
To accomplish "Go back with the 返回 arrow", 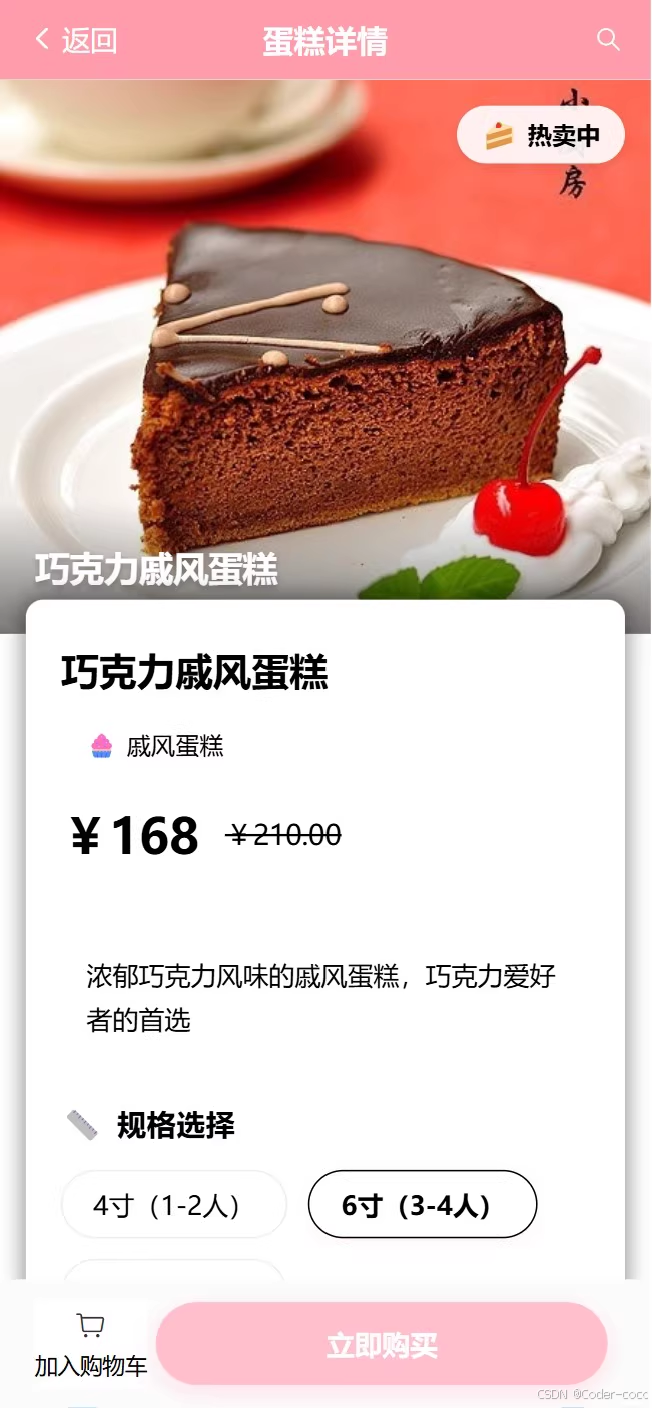I will [x=76, y=40].
